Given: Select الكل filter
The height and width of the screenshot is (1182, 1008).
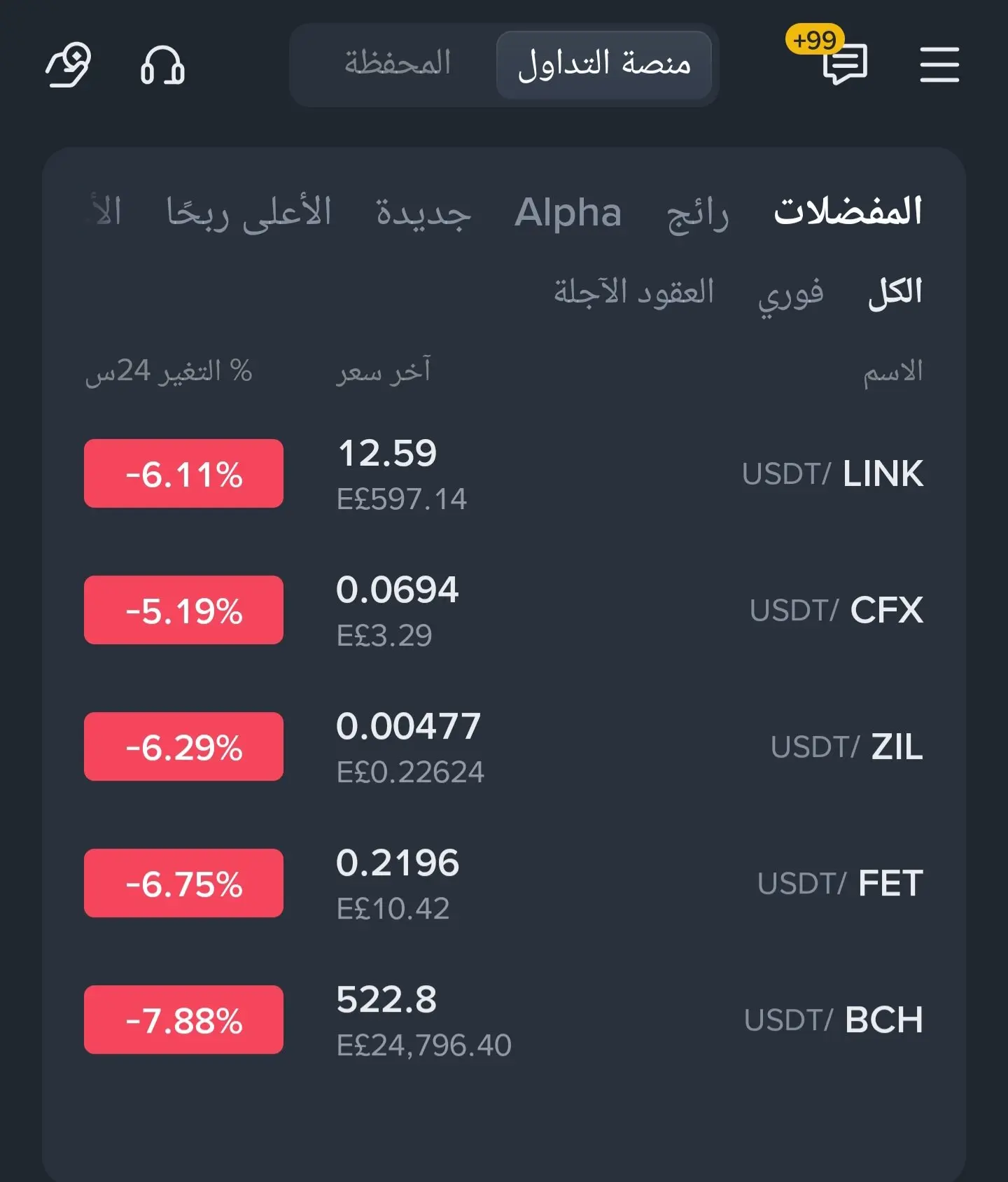Looking at the screenshot, I should click(x=895, y=293).
